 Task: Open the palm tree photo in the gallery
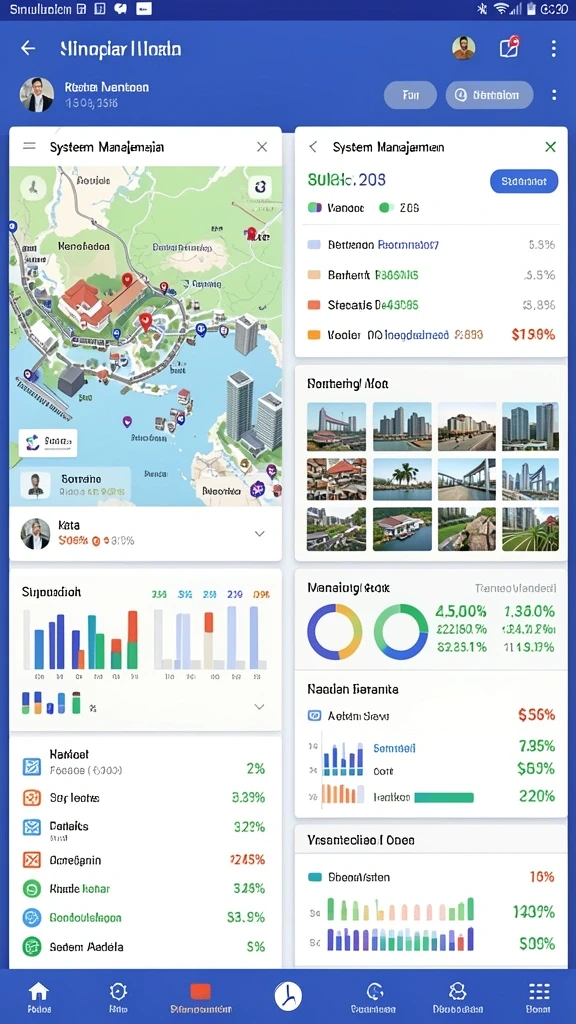click(402, 479)
